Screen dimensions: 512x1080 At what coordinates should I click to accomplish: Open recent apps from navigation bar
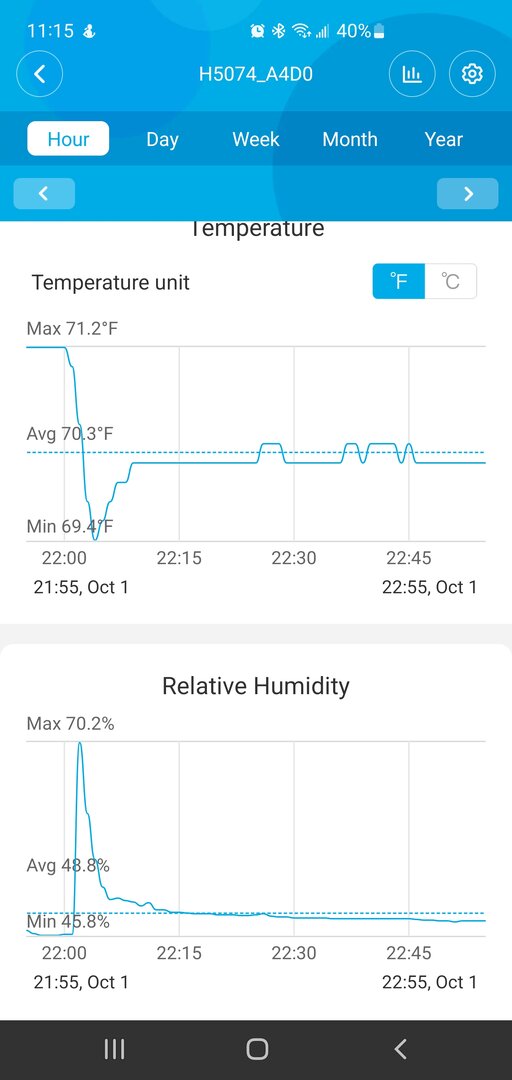[114, 1049]
